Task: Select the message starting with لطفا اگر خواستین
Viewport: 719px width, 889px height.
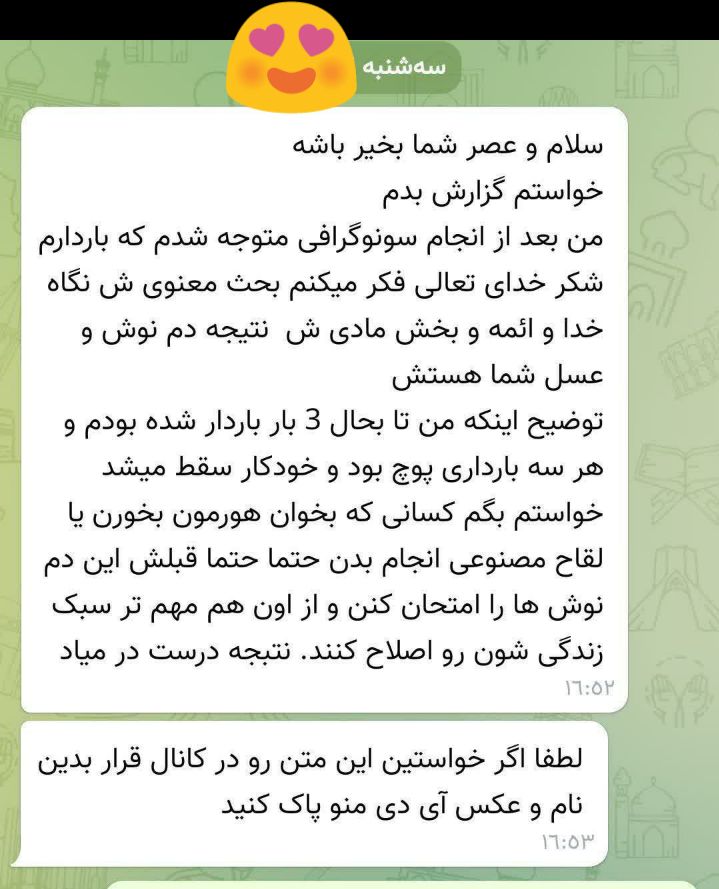Action: pyautogui.click(x=310, y=794)
